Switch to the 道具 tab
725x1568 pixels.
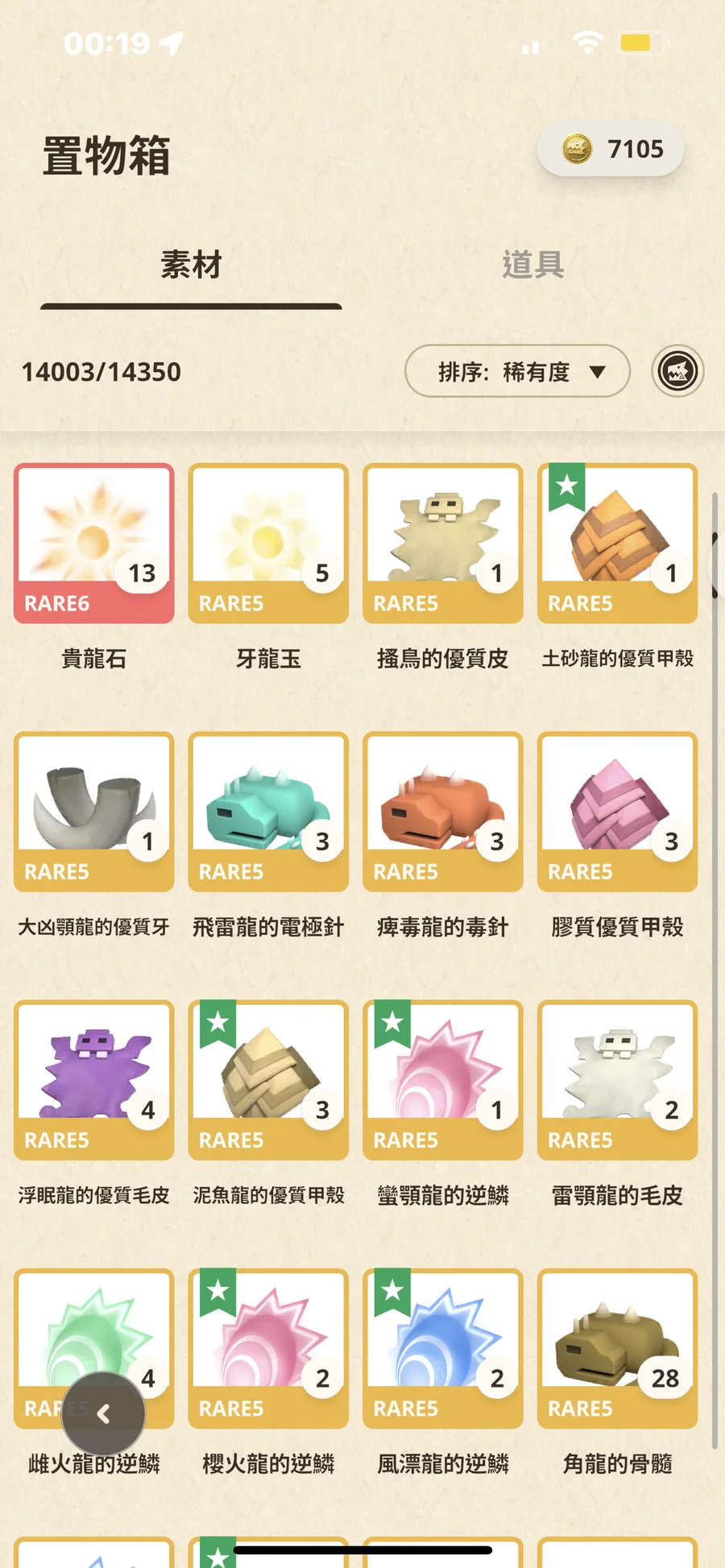[x=532, y=265]
